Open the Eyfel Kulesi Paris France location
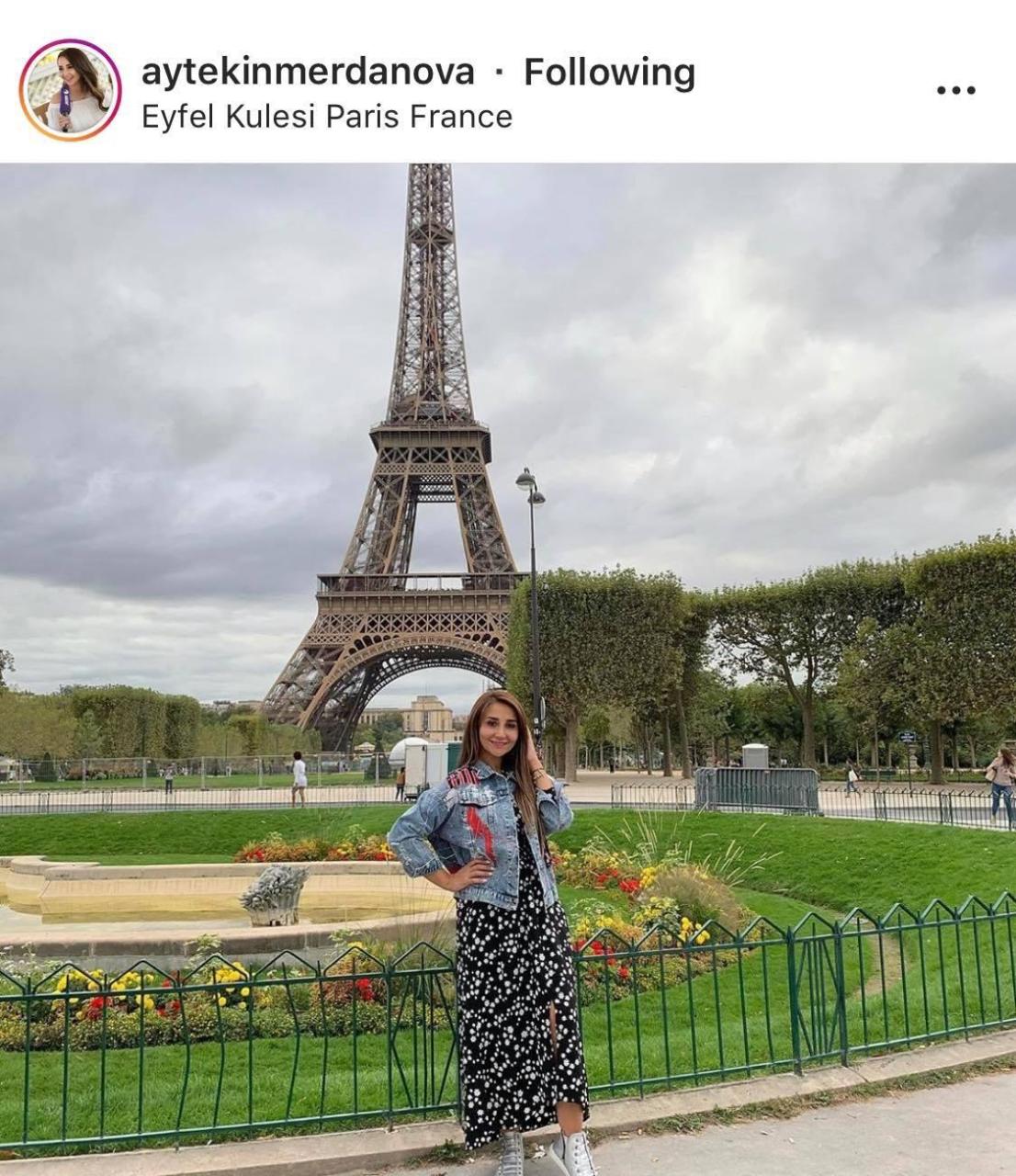Screen dimensions: 1016x1176 tap(326, 117)
